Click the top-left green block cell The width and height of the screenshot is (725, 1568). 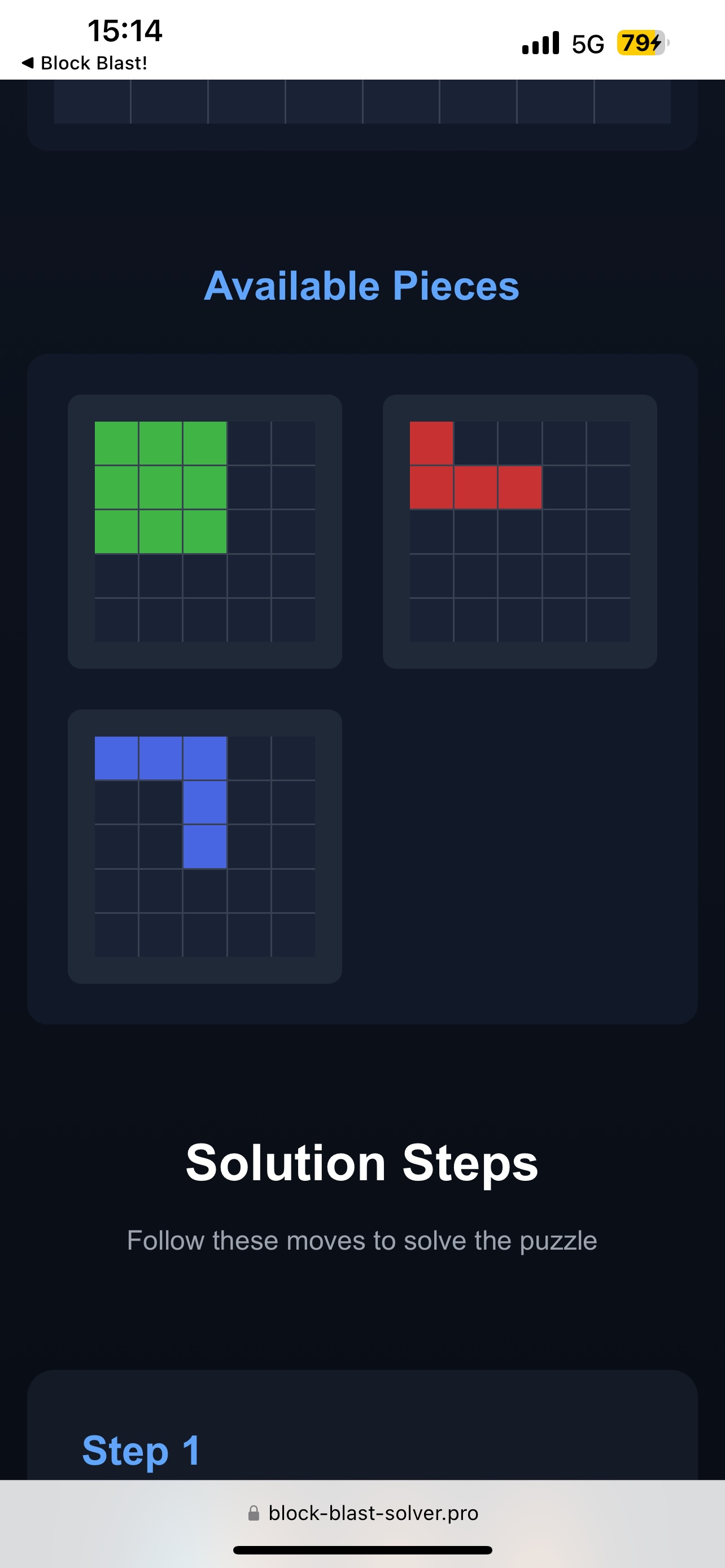(x=117, y=444)
